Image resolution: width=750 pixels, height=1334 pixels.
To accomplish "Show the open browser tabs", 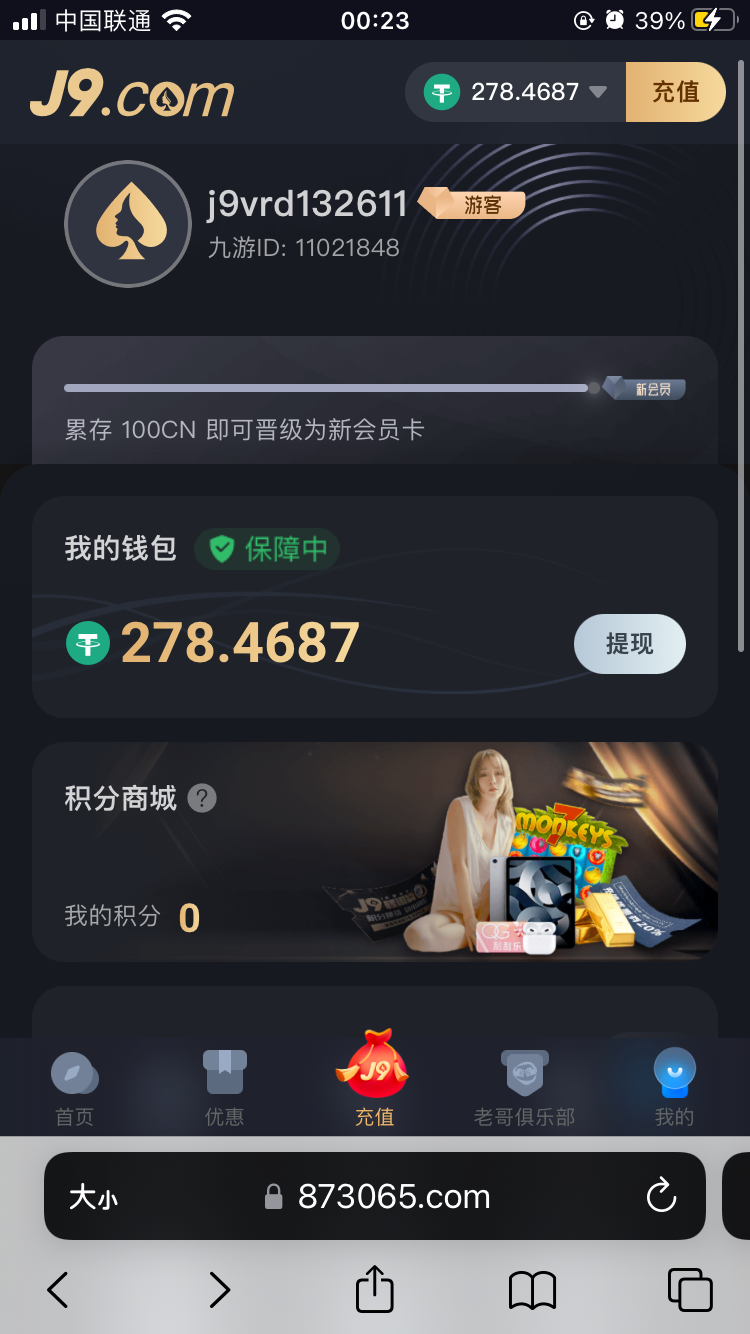I will tap(689, 1290).
